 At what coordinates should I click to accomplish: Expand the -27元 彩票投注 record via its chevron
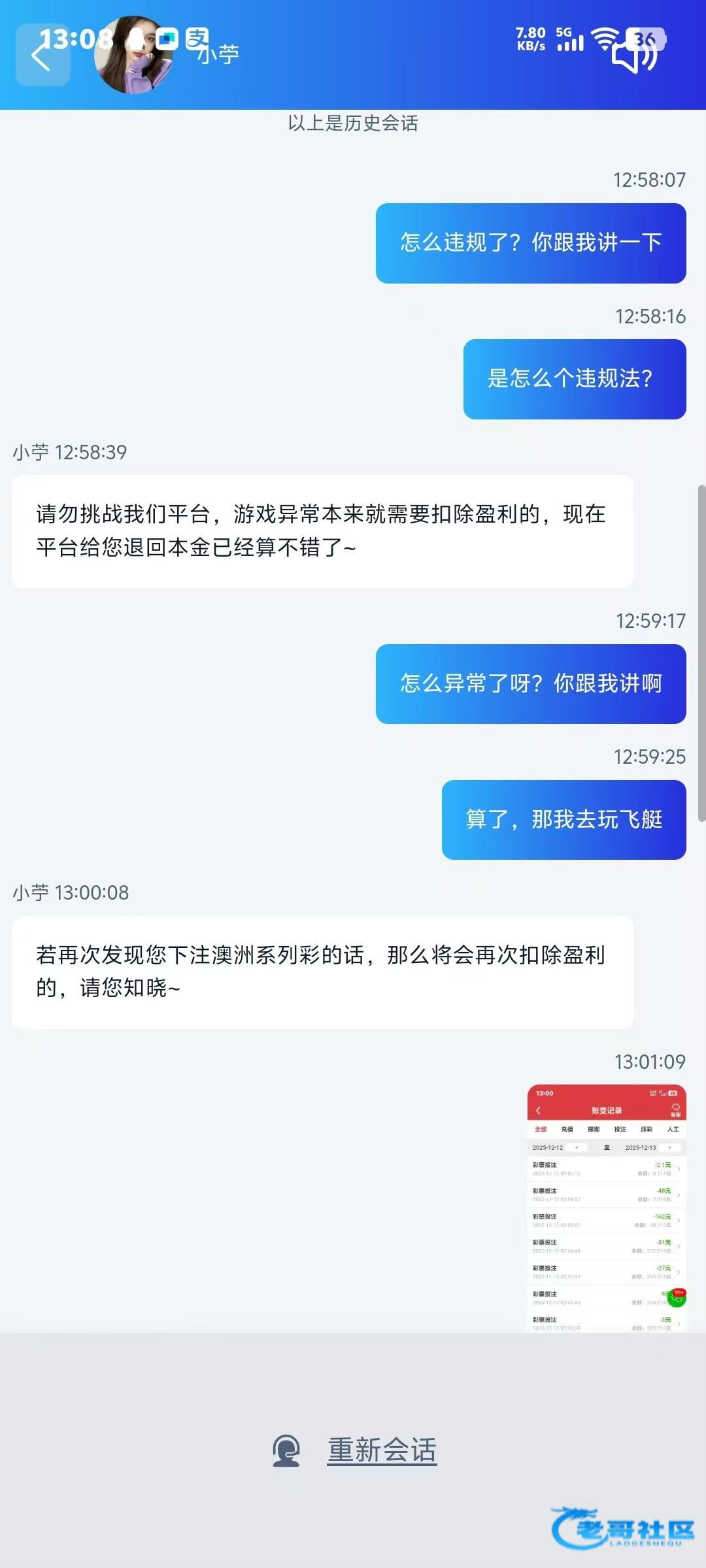tap(678, 1271)
